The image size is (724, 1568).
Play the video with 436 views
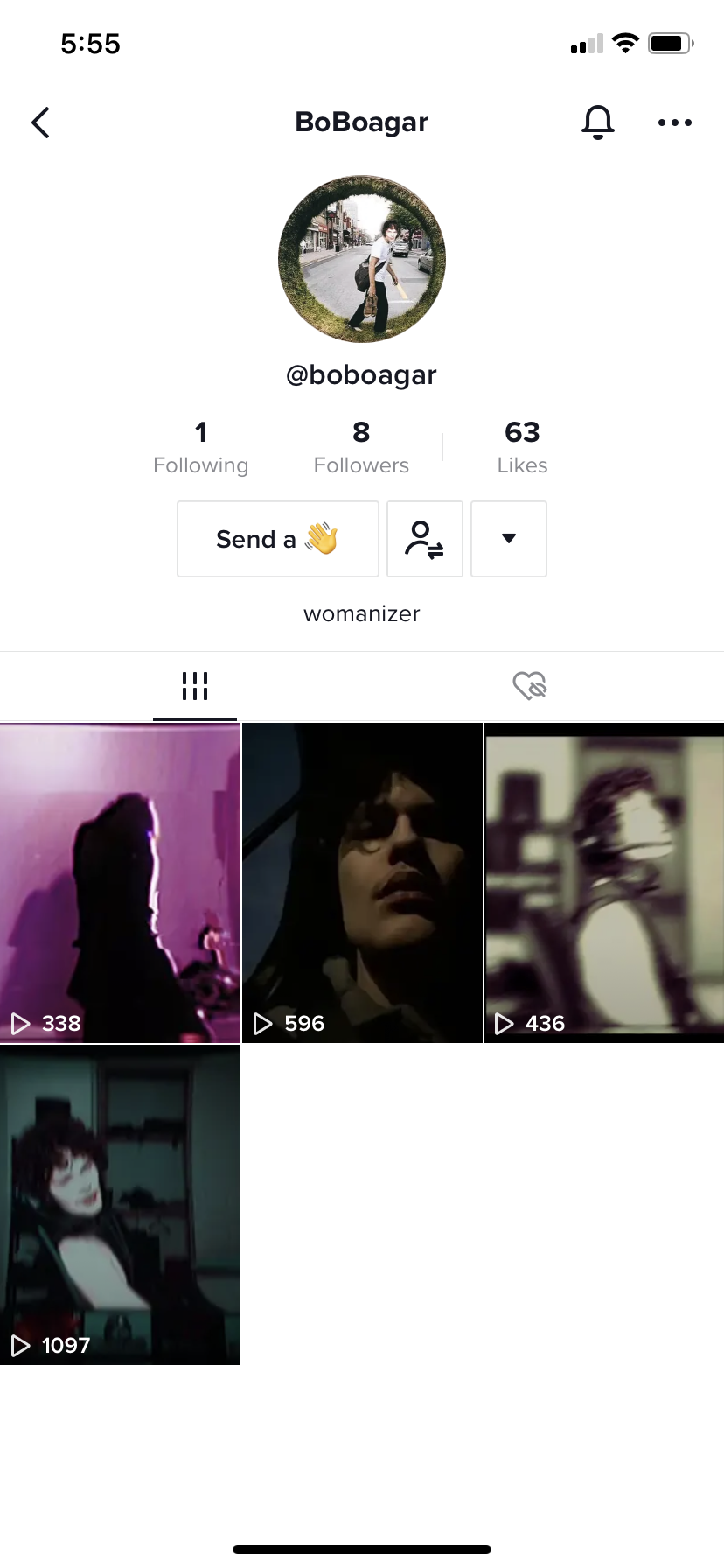[604, 883]
